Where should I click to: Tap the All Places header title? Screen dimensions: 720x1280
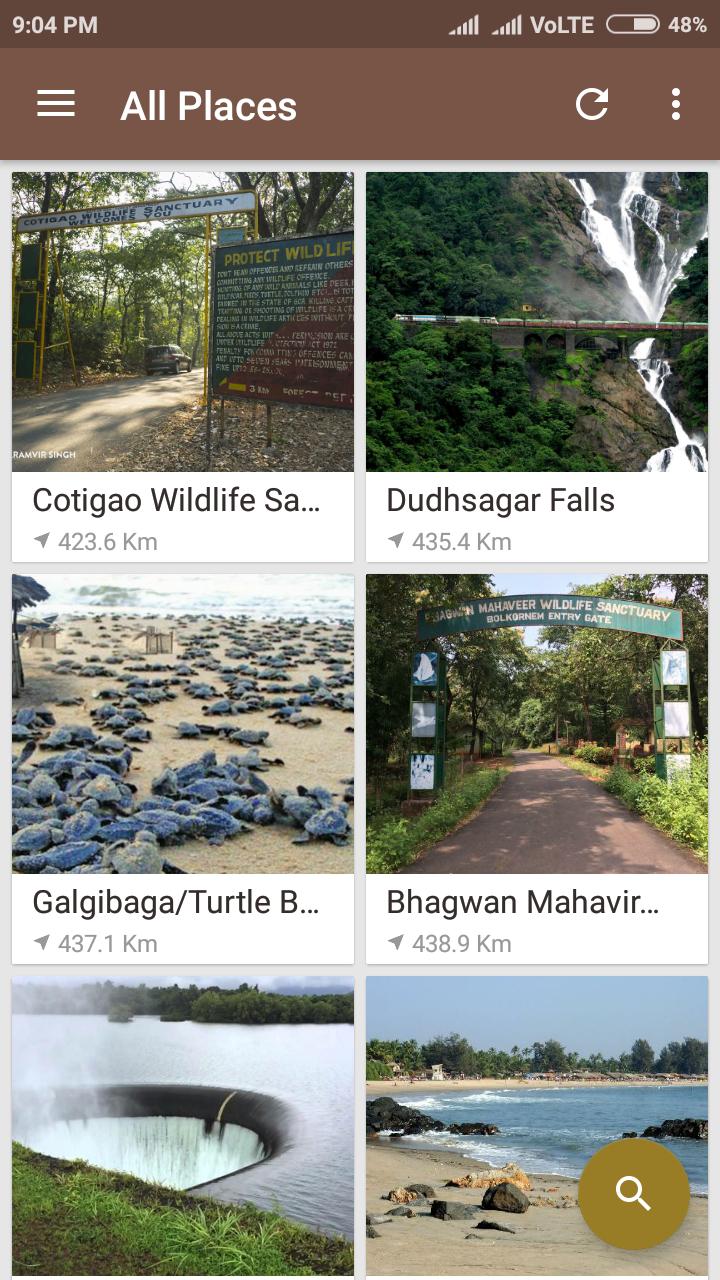point(208,104)
